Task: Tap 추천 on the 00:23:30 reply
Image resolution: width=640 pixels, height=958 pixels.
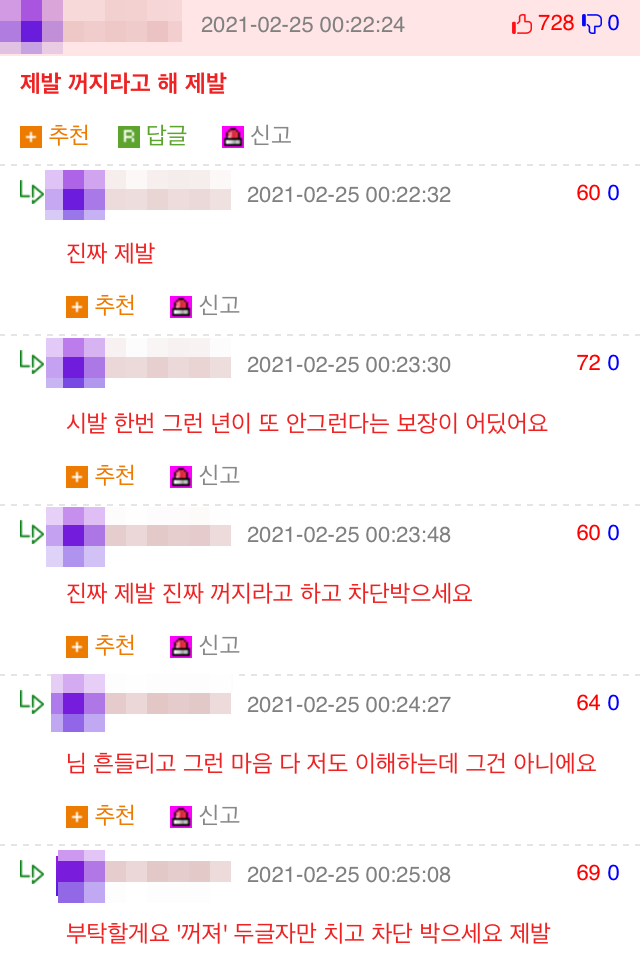Action: (101, 476)
